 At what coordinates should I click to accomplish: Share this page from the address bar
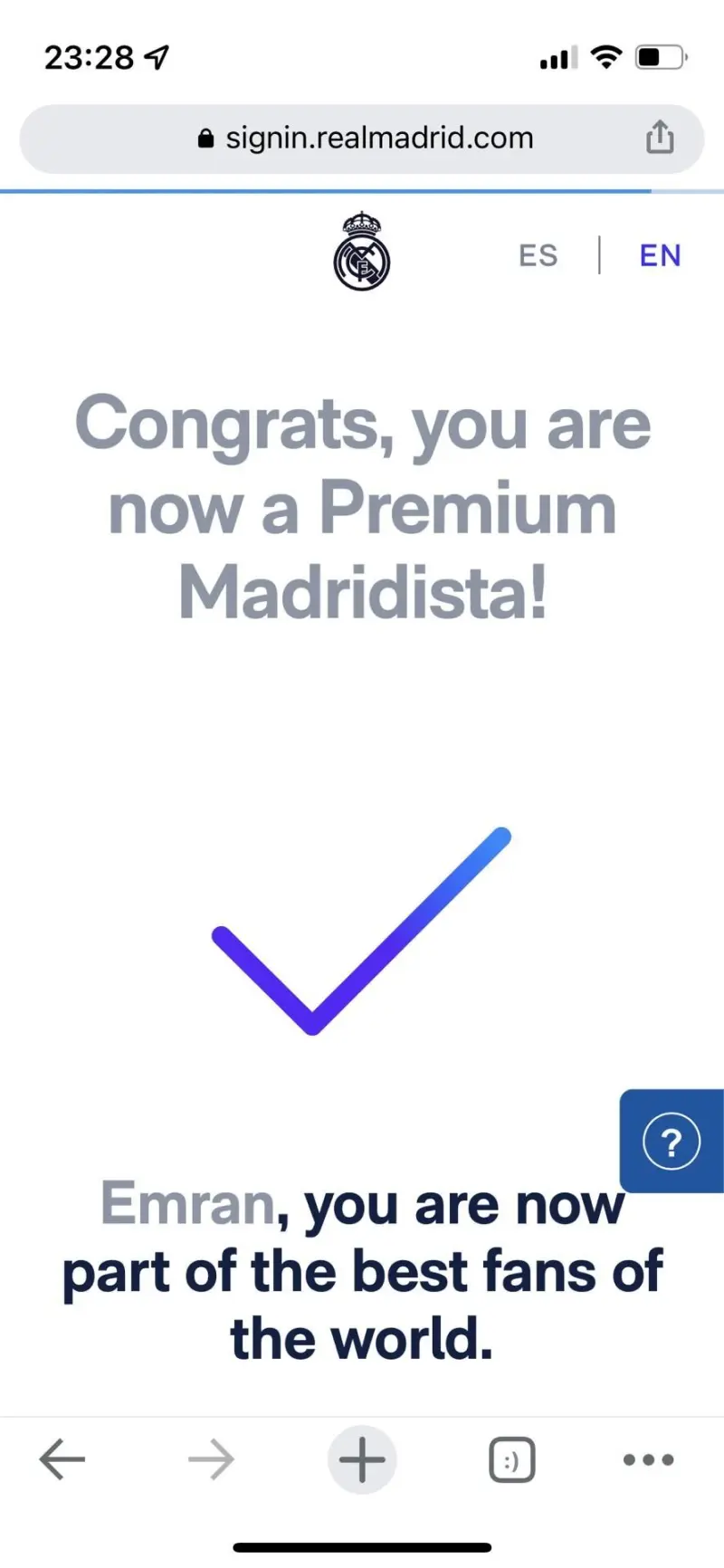tap(660, 139)
